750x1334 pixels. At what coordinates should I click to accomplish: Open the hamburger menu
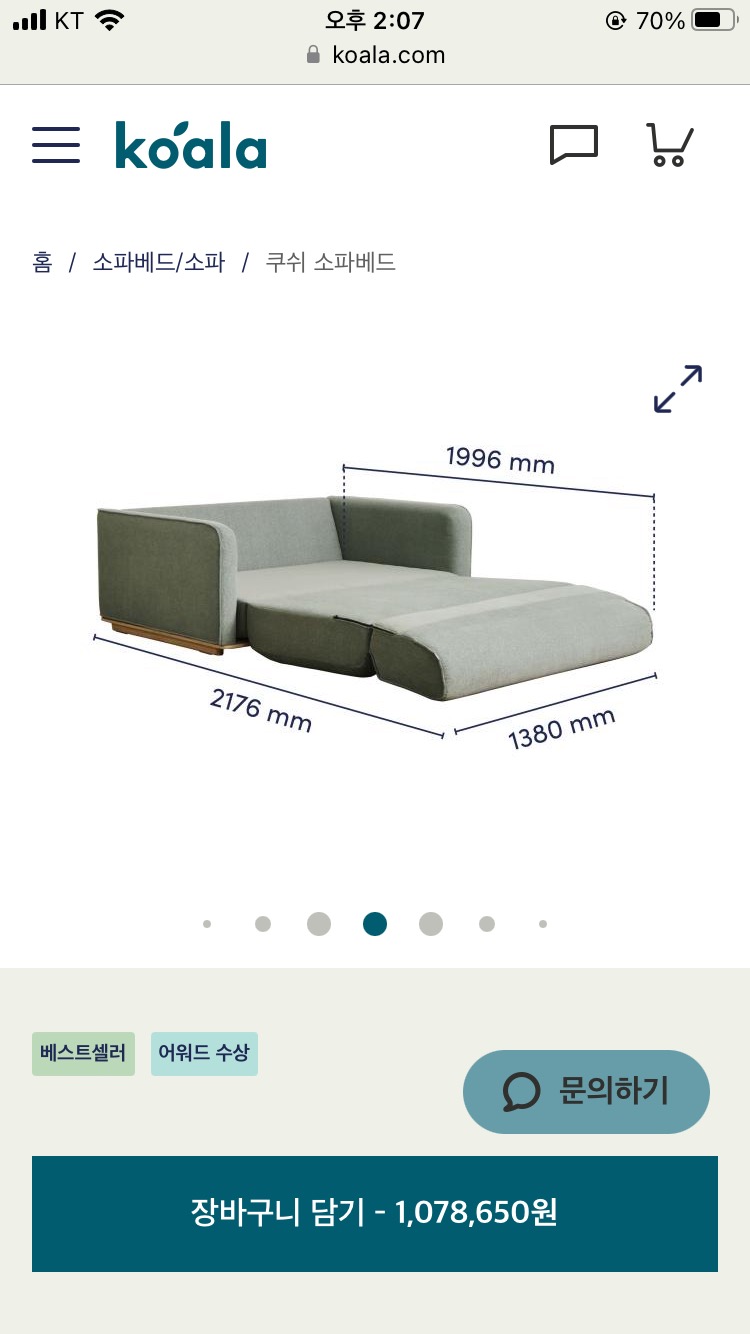pos(56,145)
